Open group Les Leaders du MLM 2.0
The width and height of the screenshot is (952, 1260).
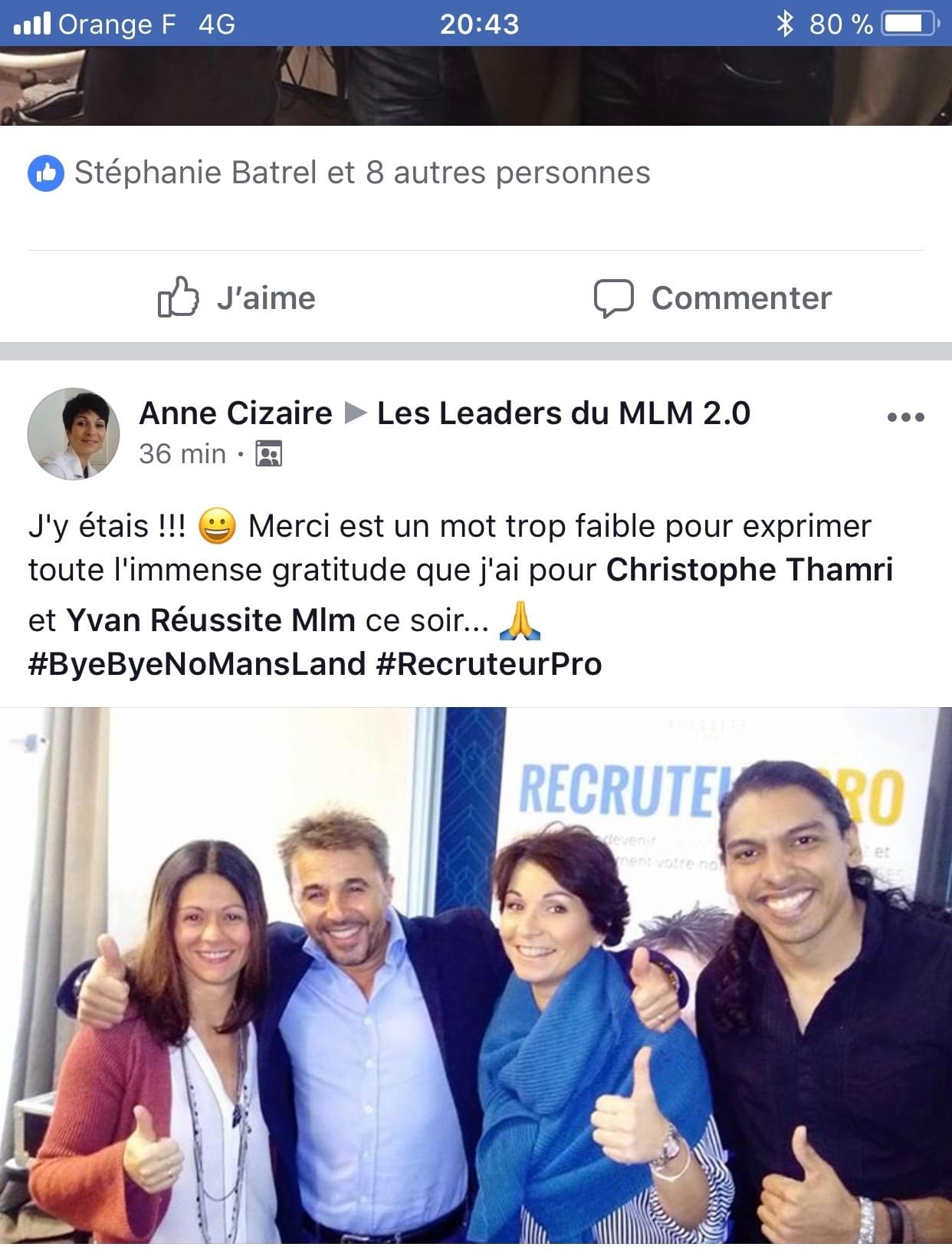point(563,413)
